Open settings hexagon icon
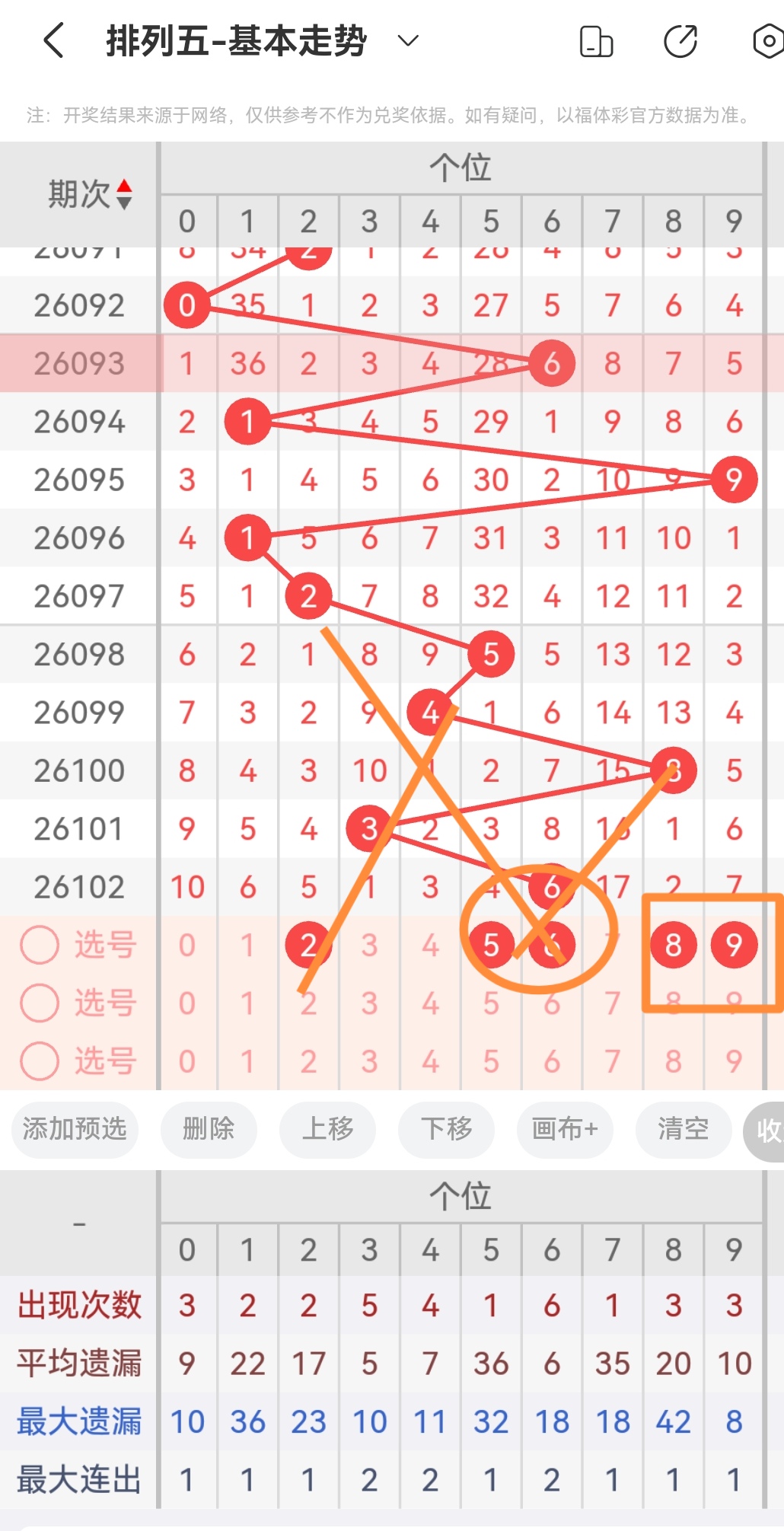The width and height of the screenshot is (784, 1531). coord(767,41)
